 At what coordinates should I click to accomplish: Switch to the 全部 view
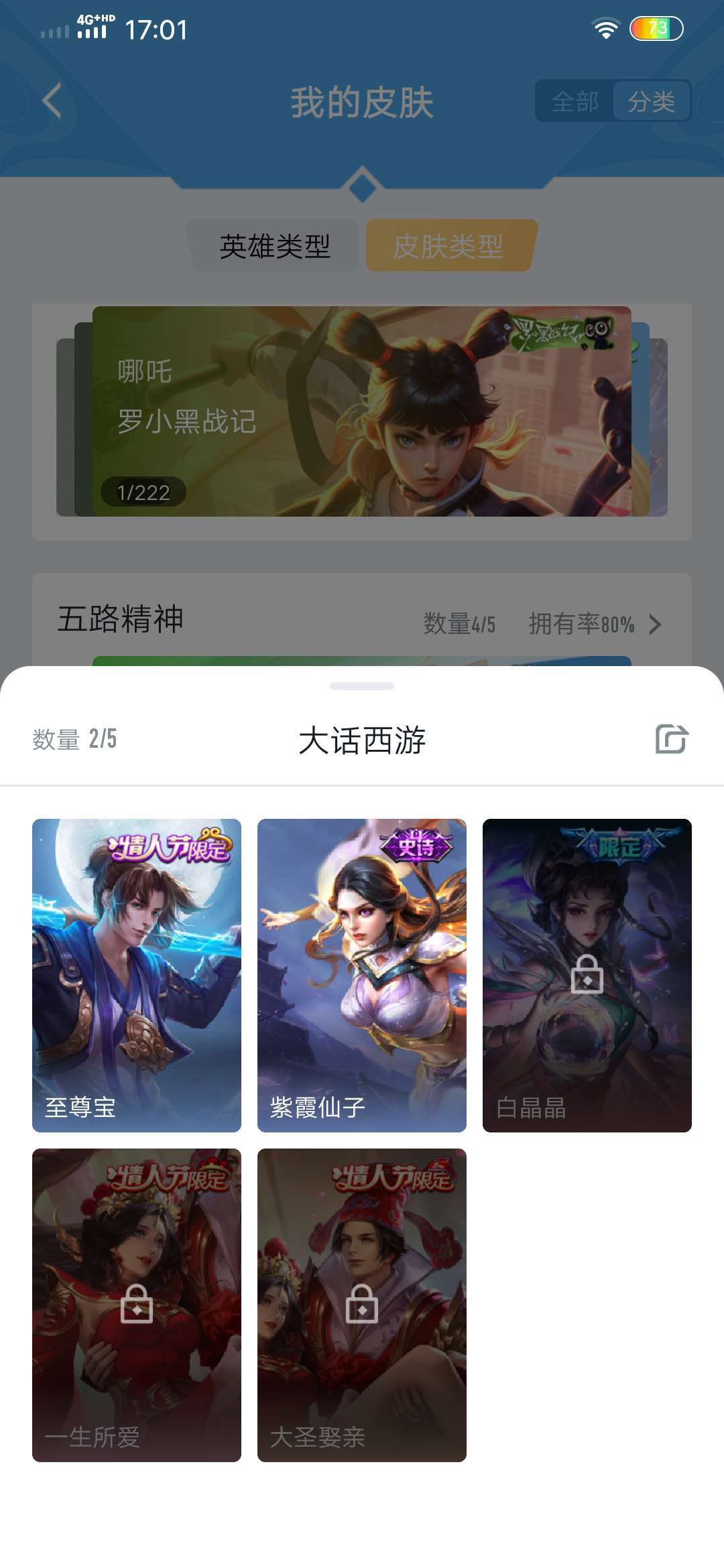pos(575,102)
